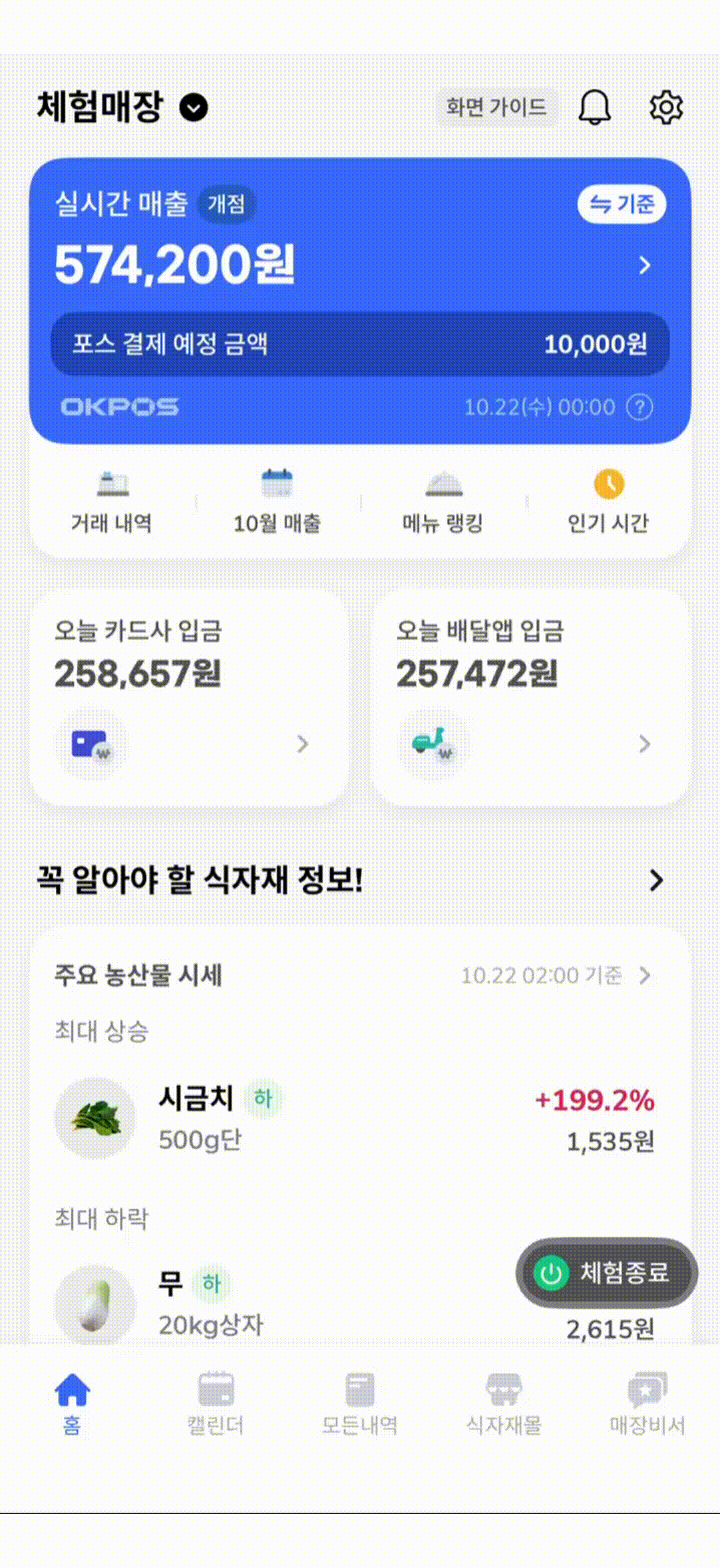The image size is (720, 1568).
Task: Show help for the 10.22 timestamp
Action: 640,407
